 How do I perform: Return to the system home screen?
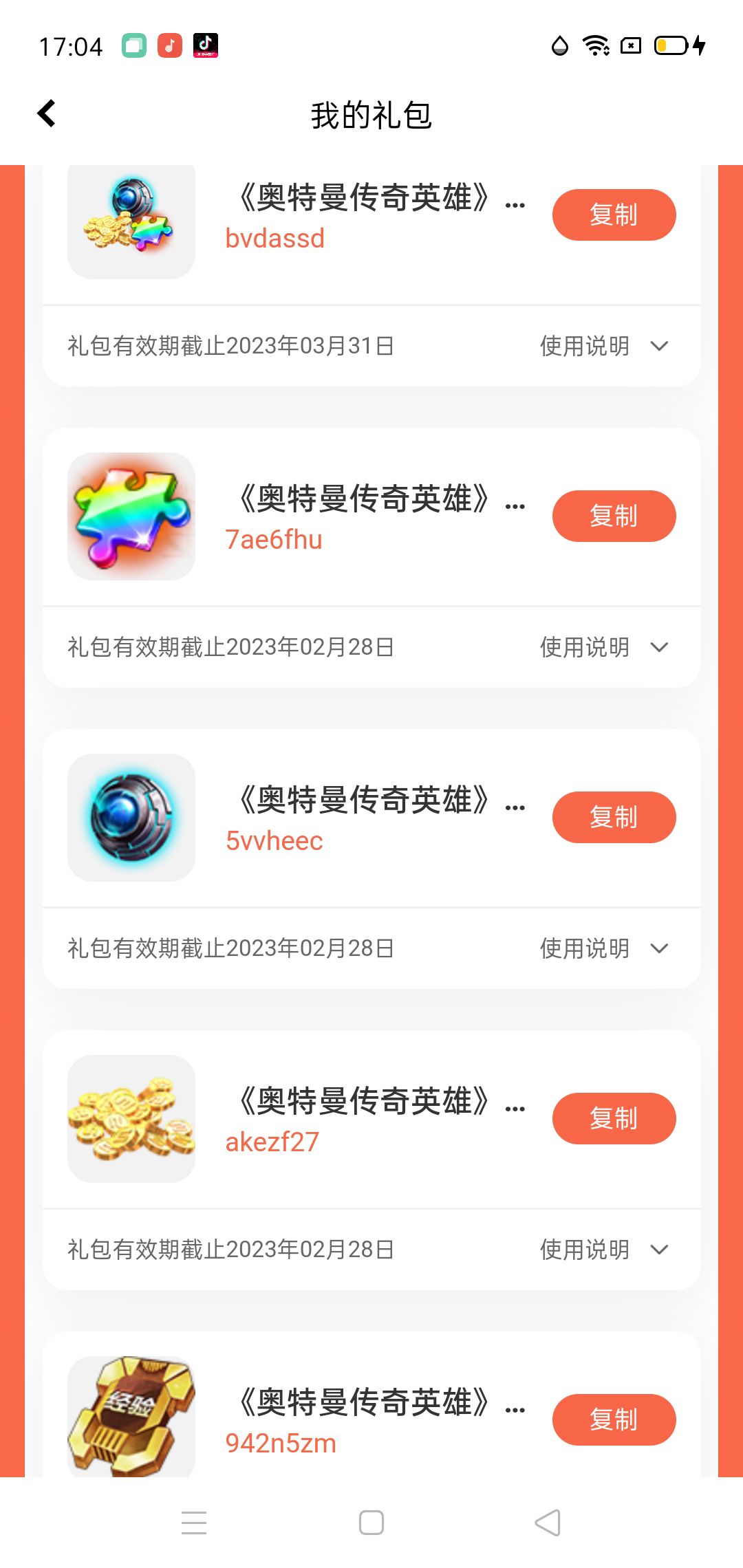point(371,1523)
